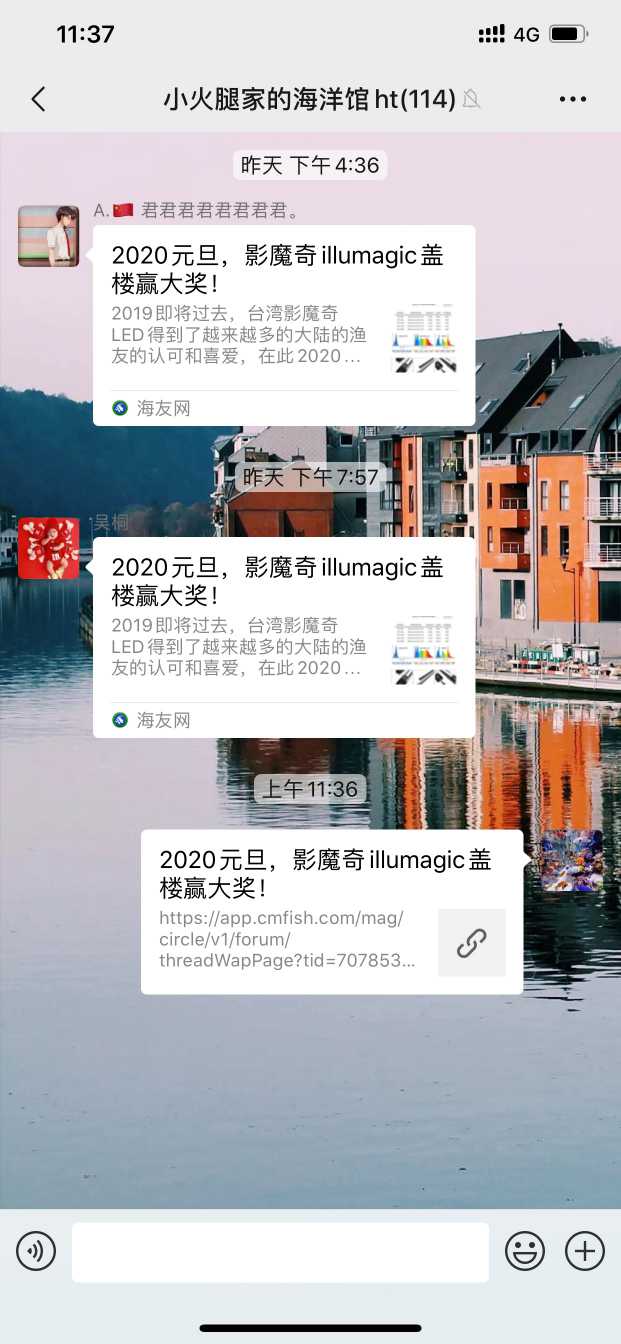Switch to voice message input
Image resolution: width=621 pixels, height=1344 pixels.
36,1251
